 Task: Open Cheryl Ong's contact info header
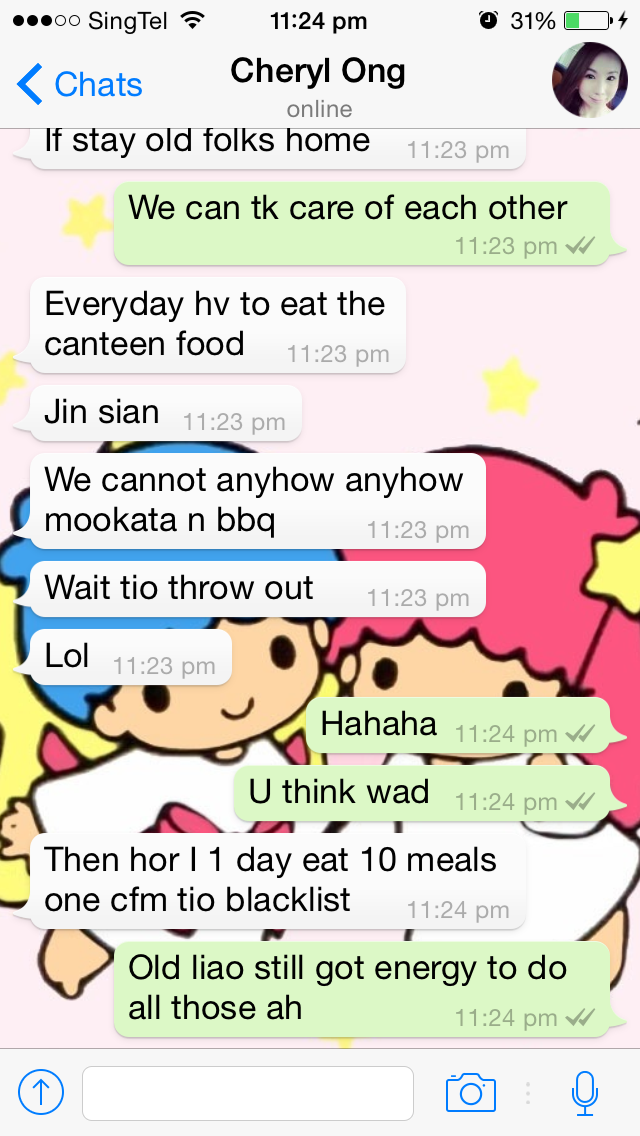(x=319, y=84)
